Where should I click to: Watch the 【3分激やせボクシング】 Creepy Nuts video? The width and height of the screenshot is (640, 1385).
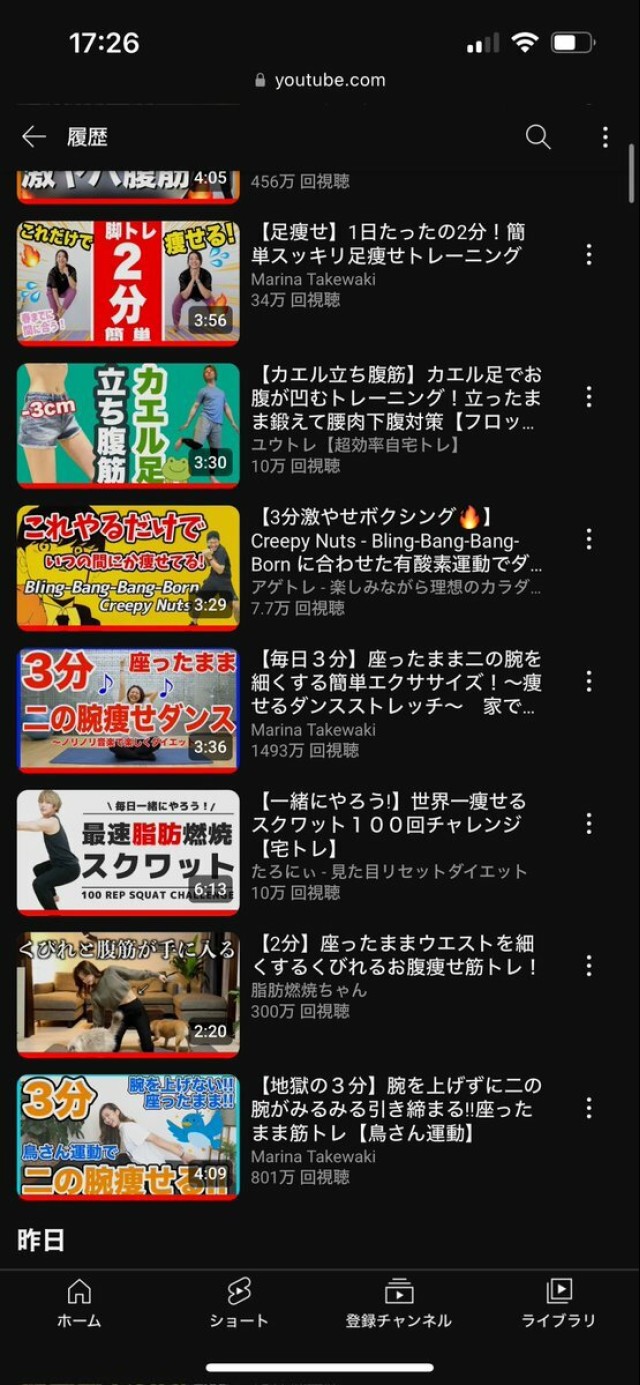coord(128,567)
